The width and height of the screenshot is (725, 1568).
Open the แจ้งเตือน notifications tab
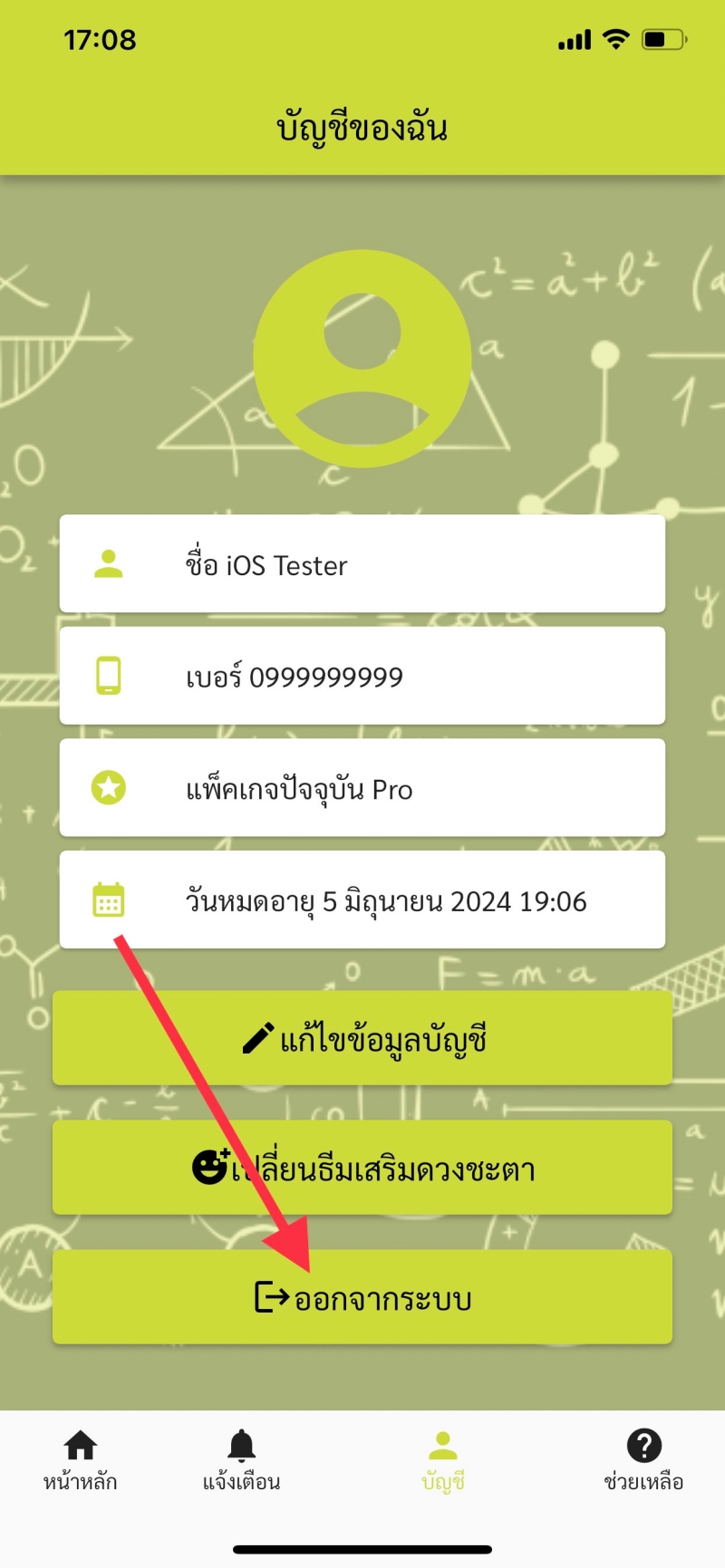241,1460
